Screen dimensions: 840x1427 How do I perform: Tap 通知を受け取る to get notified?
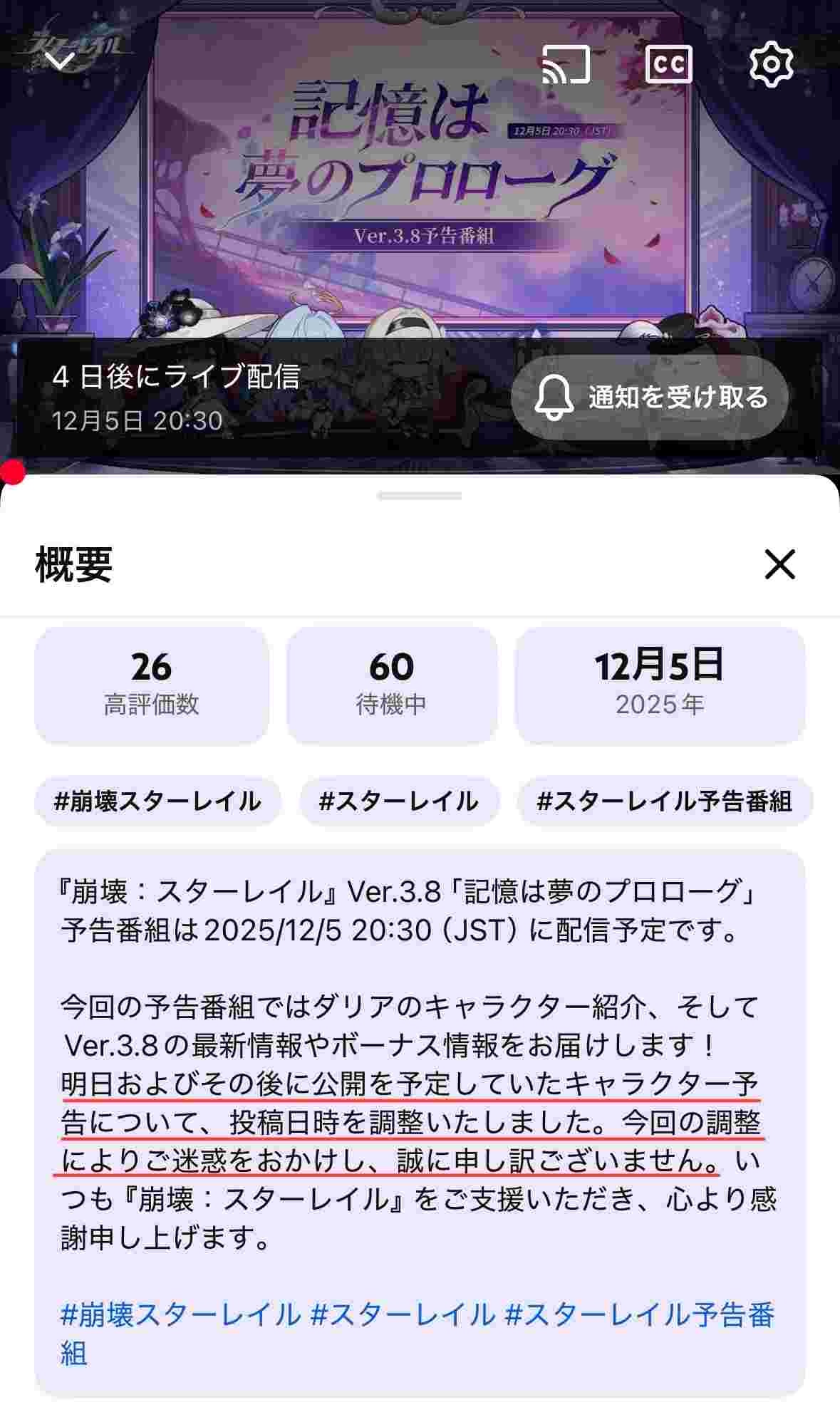tap(649, 397)
